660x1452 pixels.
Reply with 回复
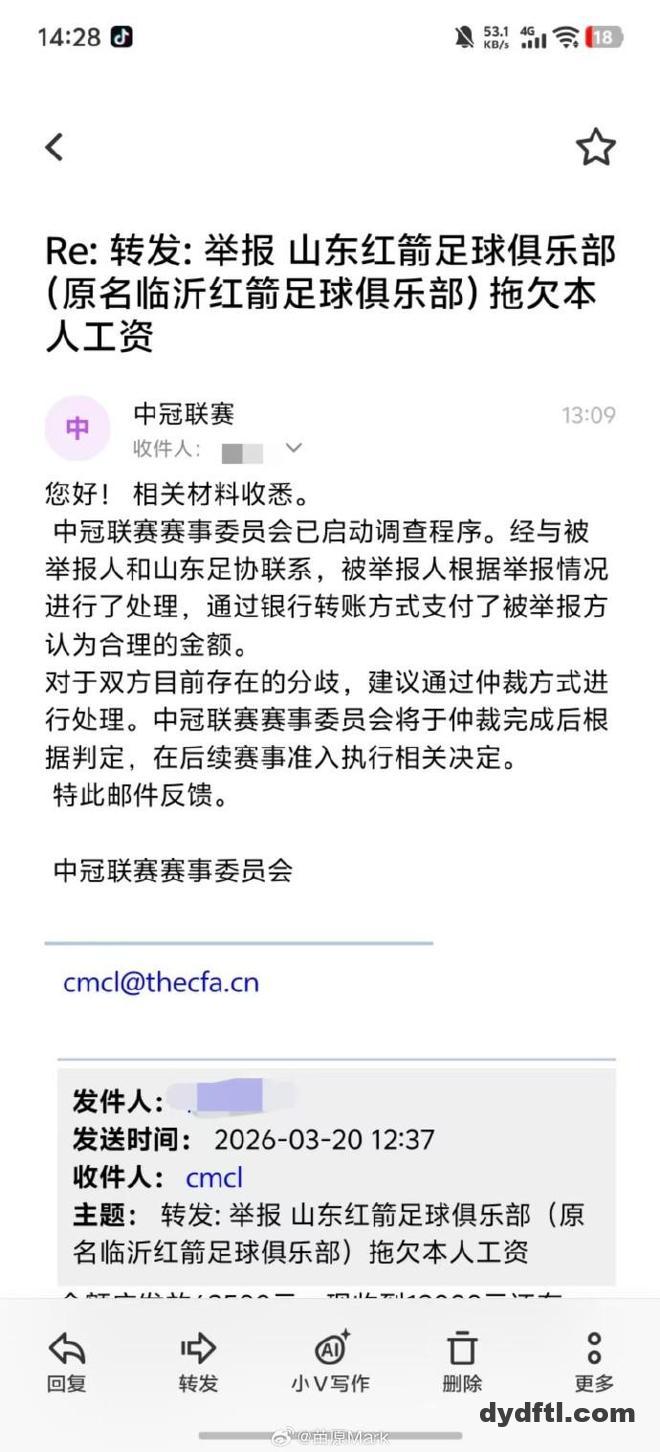pyautogui.click(x=67, y=1362)
